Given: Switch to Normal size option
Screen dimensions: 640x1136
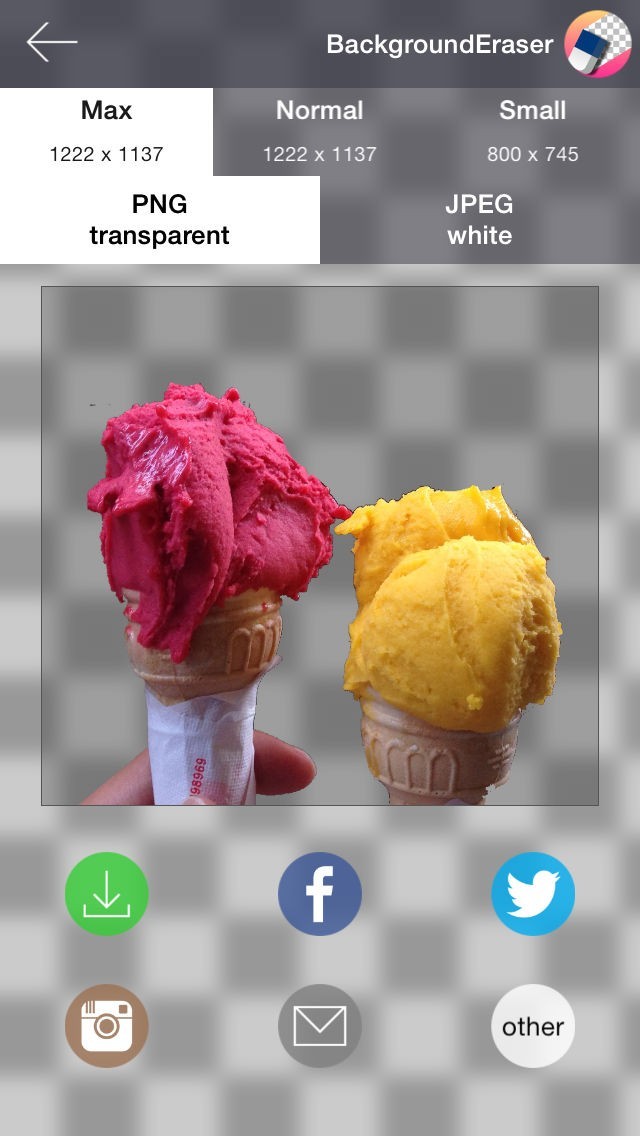Looking at the screenshot, I should click(x=319, y=131).
